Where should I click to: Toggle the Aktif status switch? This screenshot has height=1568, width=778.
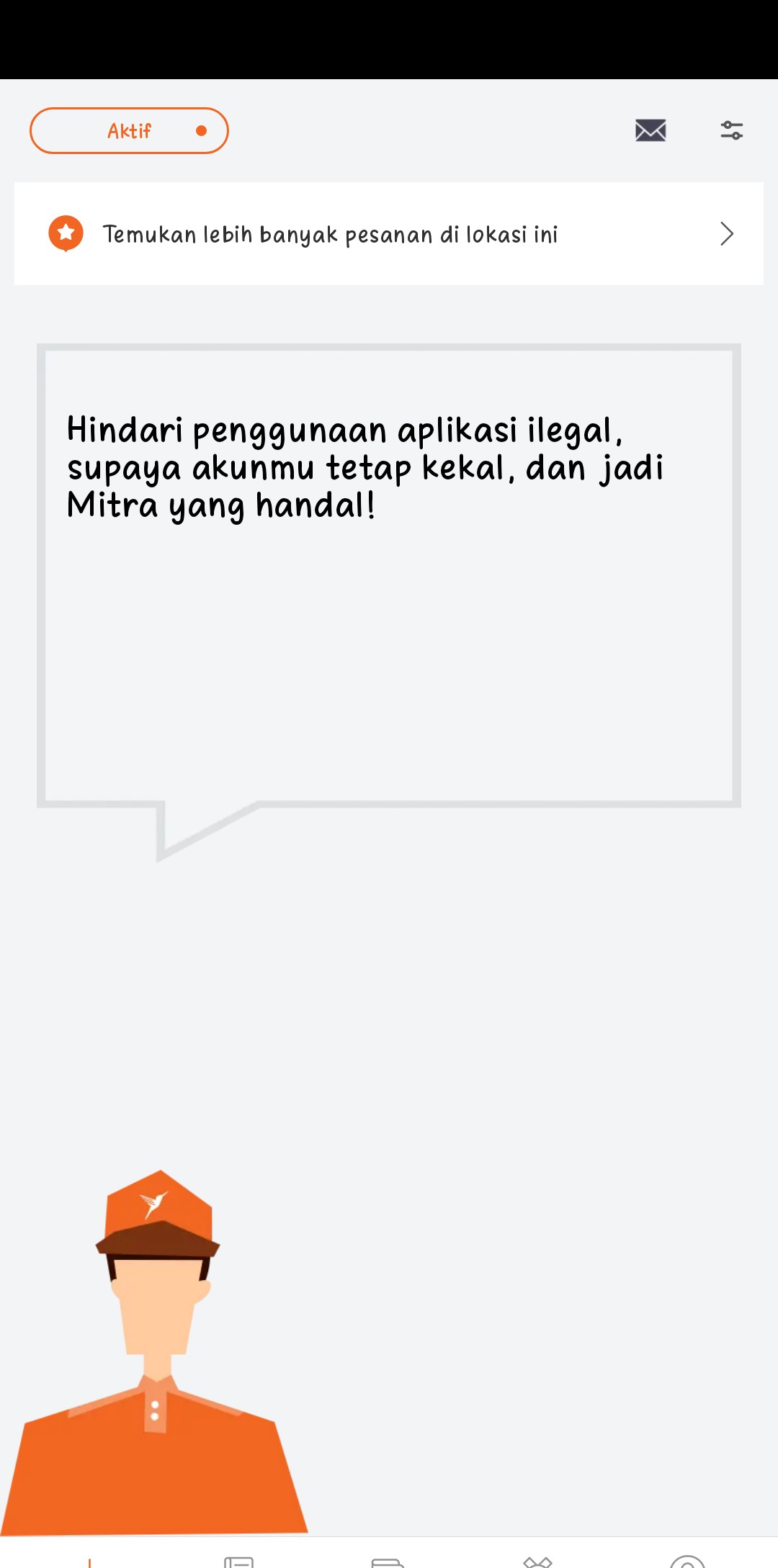[129, 131]
